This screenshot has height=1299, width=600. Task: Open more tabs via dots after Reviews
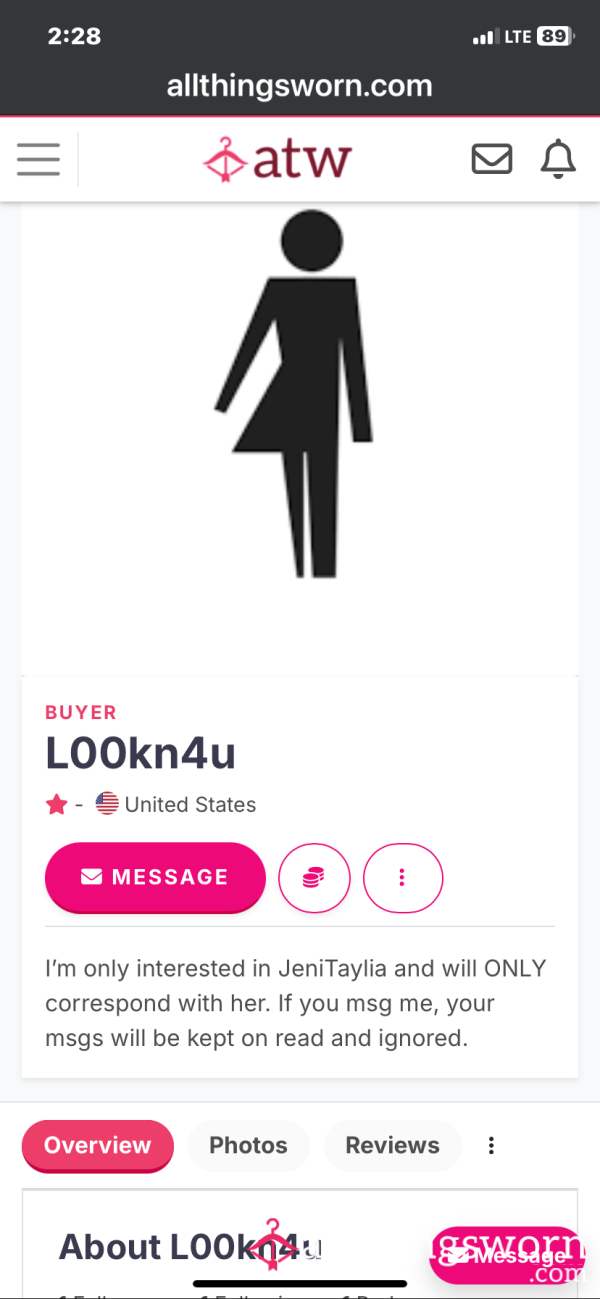(491, 1146)
